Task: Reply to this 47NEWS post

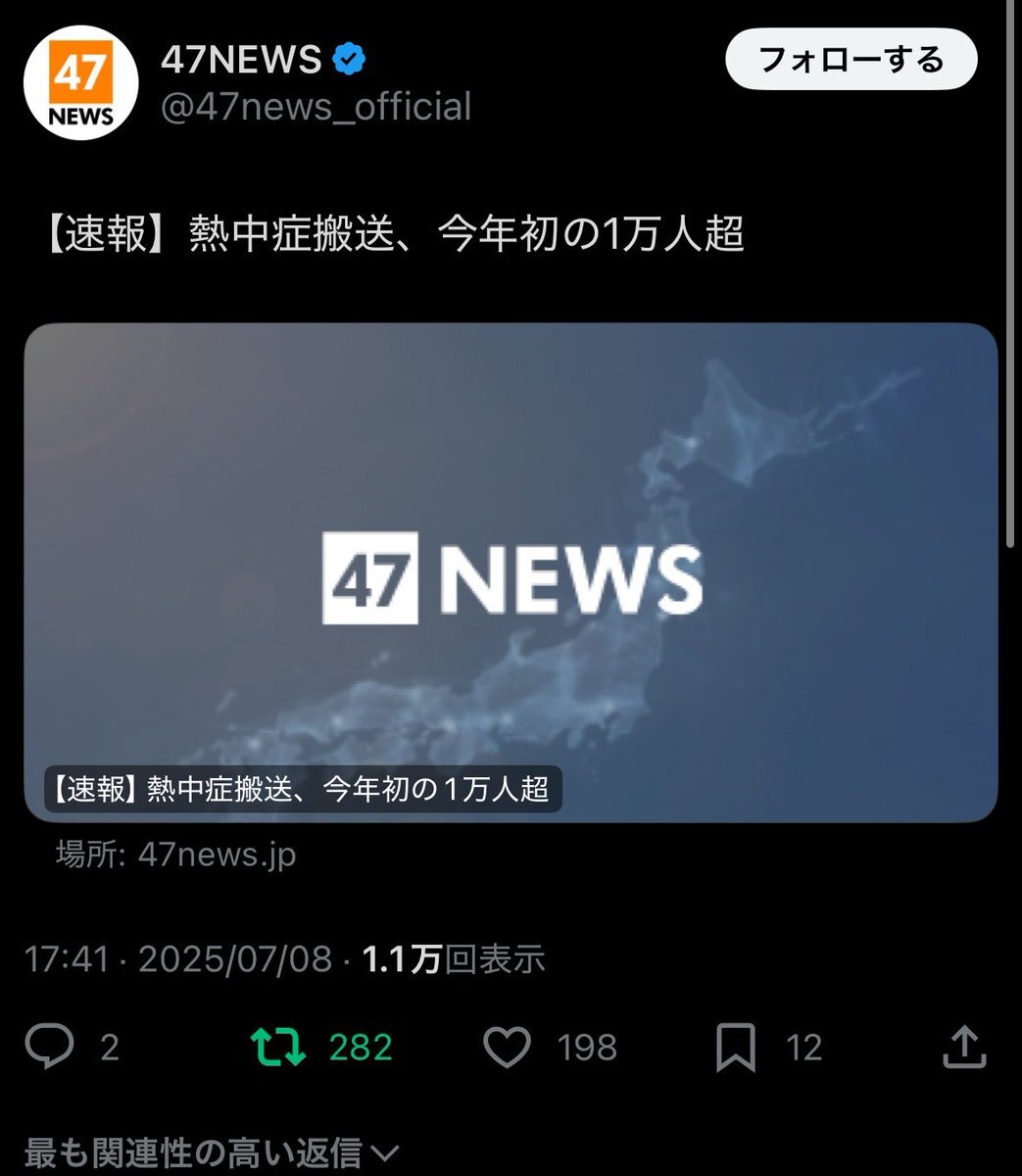Action: point(50,1047)
